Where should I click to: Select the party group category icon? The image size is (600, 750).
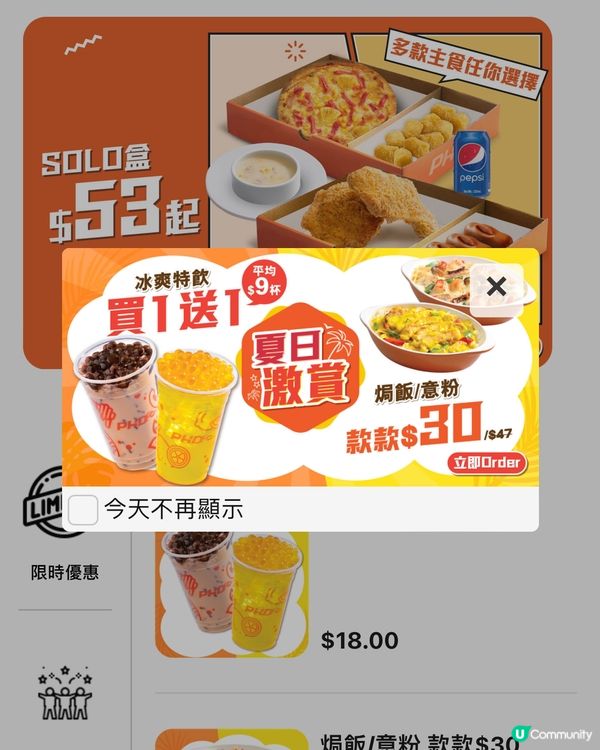64,693
